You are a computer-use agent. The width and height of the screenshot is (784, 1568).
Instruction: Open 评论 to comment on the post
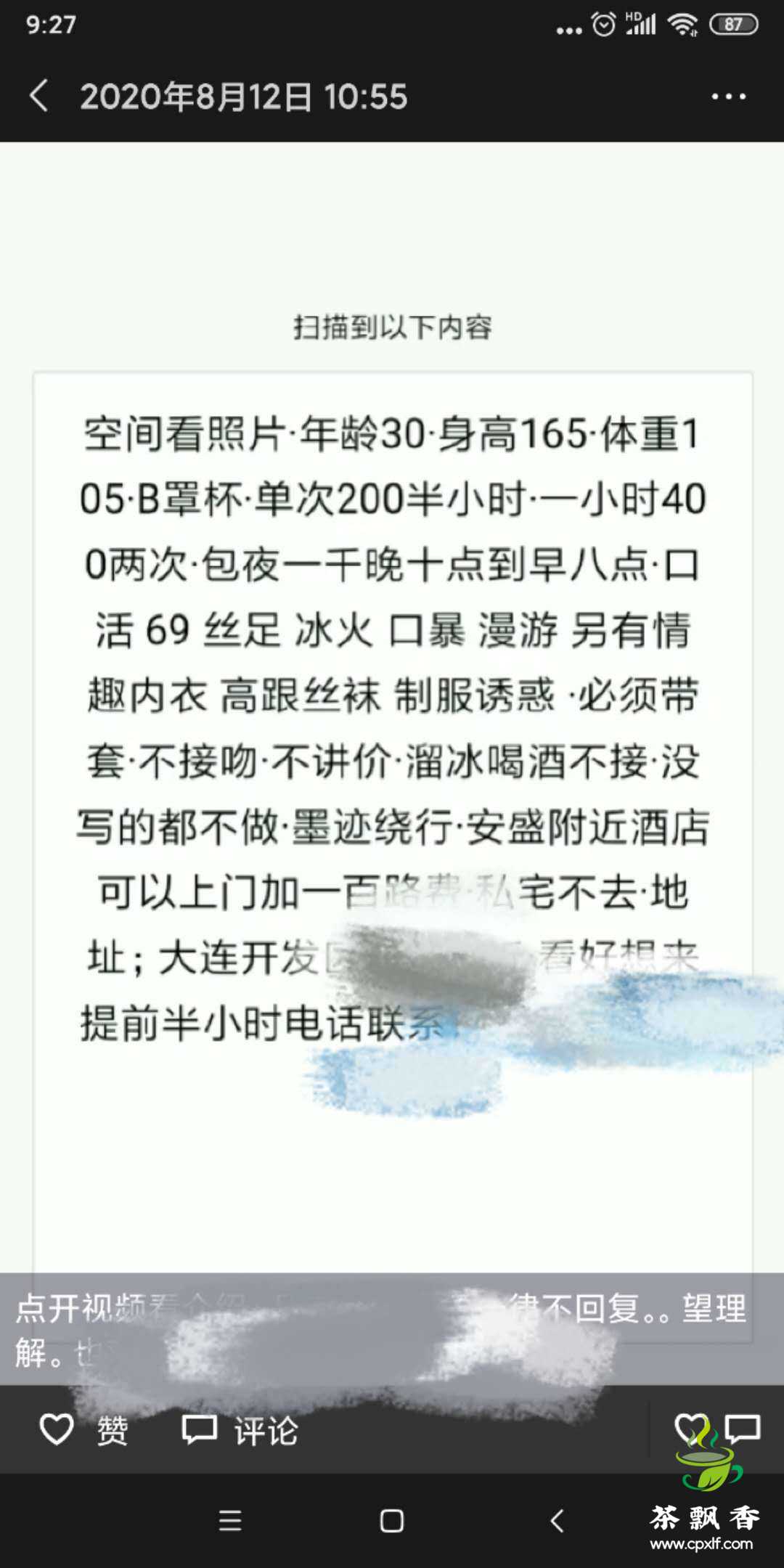coord(240,1431)
